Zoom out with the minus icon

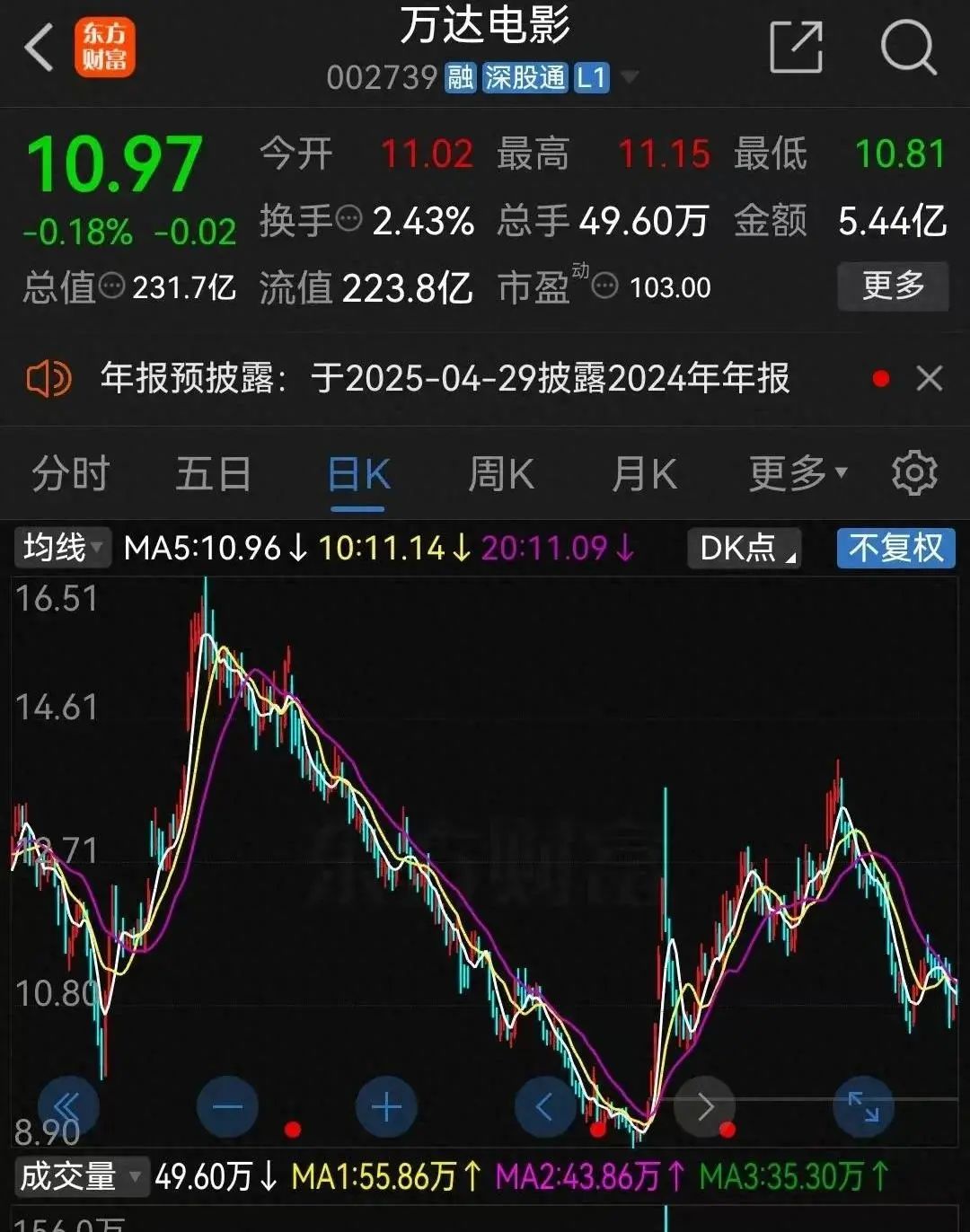227,1107
